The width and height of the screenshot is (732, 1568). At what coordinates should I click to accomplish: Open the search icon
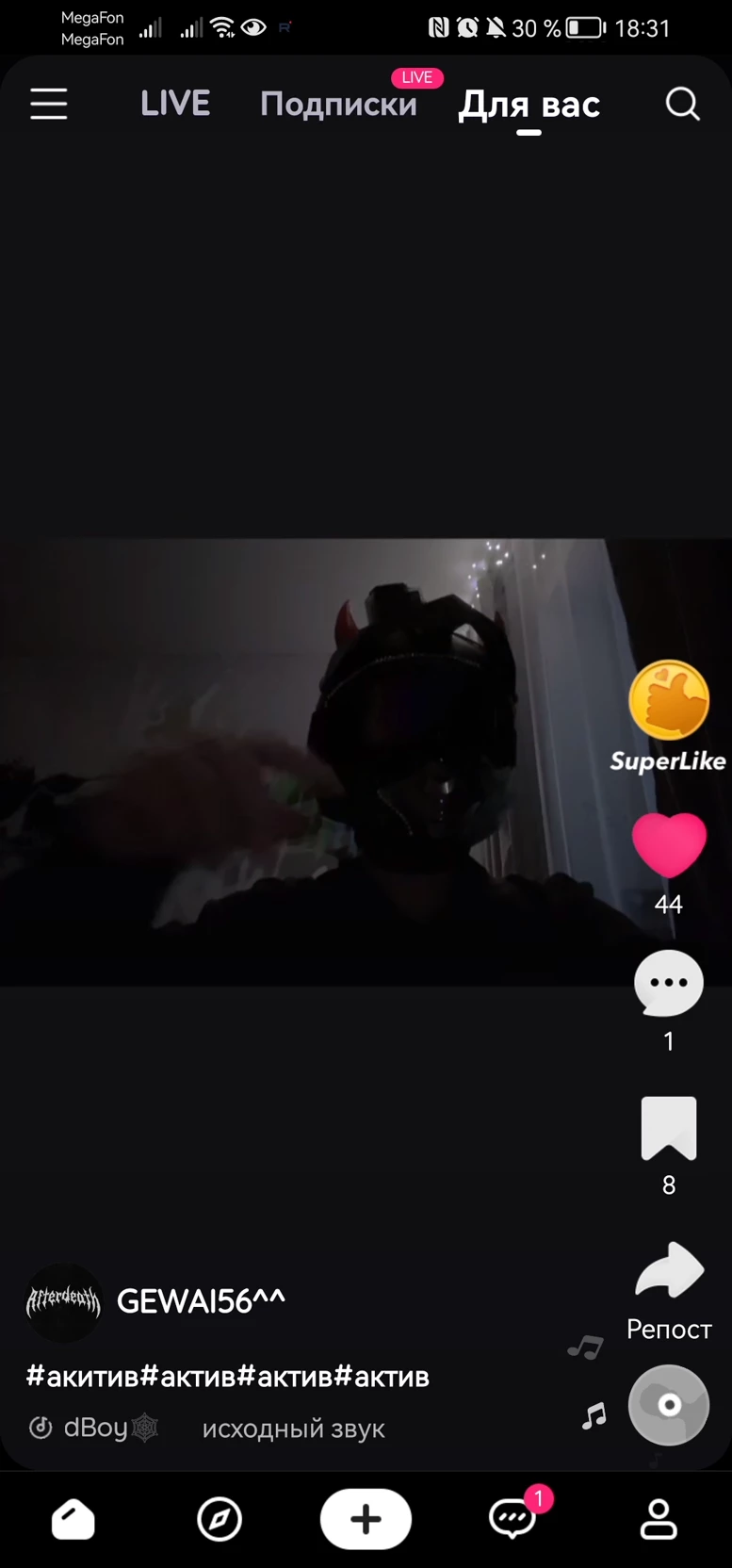(x=682, y=104)
